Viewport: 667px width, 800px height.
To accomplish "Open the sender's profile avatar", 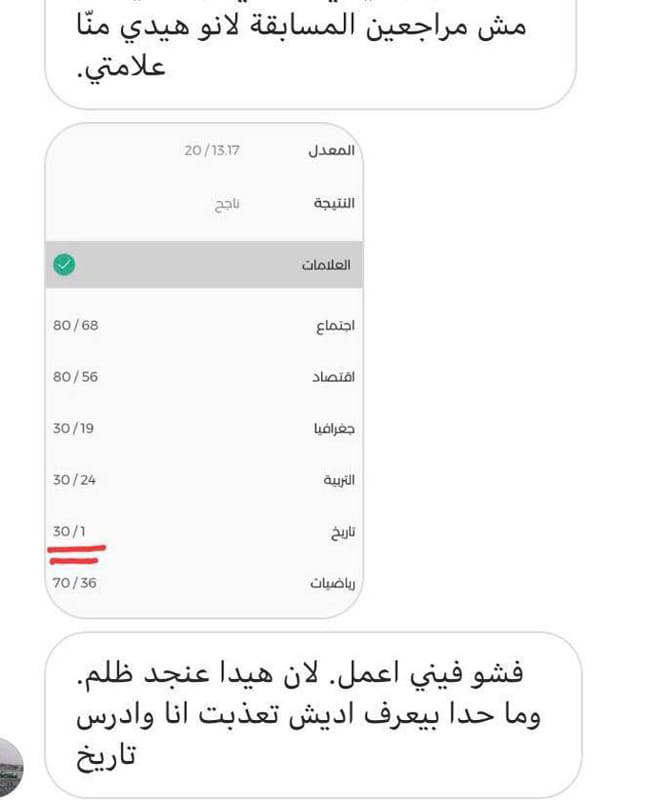I will click(12, 767).
